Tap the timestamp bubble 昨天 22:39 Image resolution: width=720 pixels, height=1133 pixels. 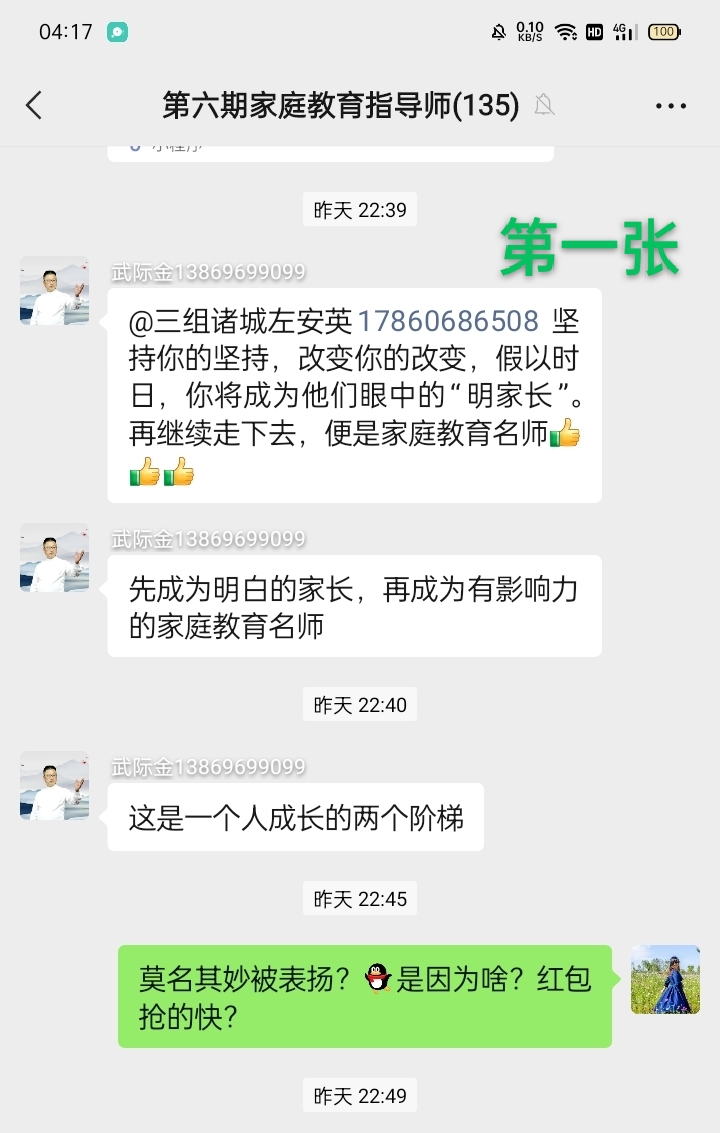point(359,209)
